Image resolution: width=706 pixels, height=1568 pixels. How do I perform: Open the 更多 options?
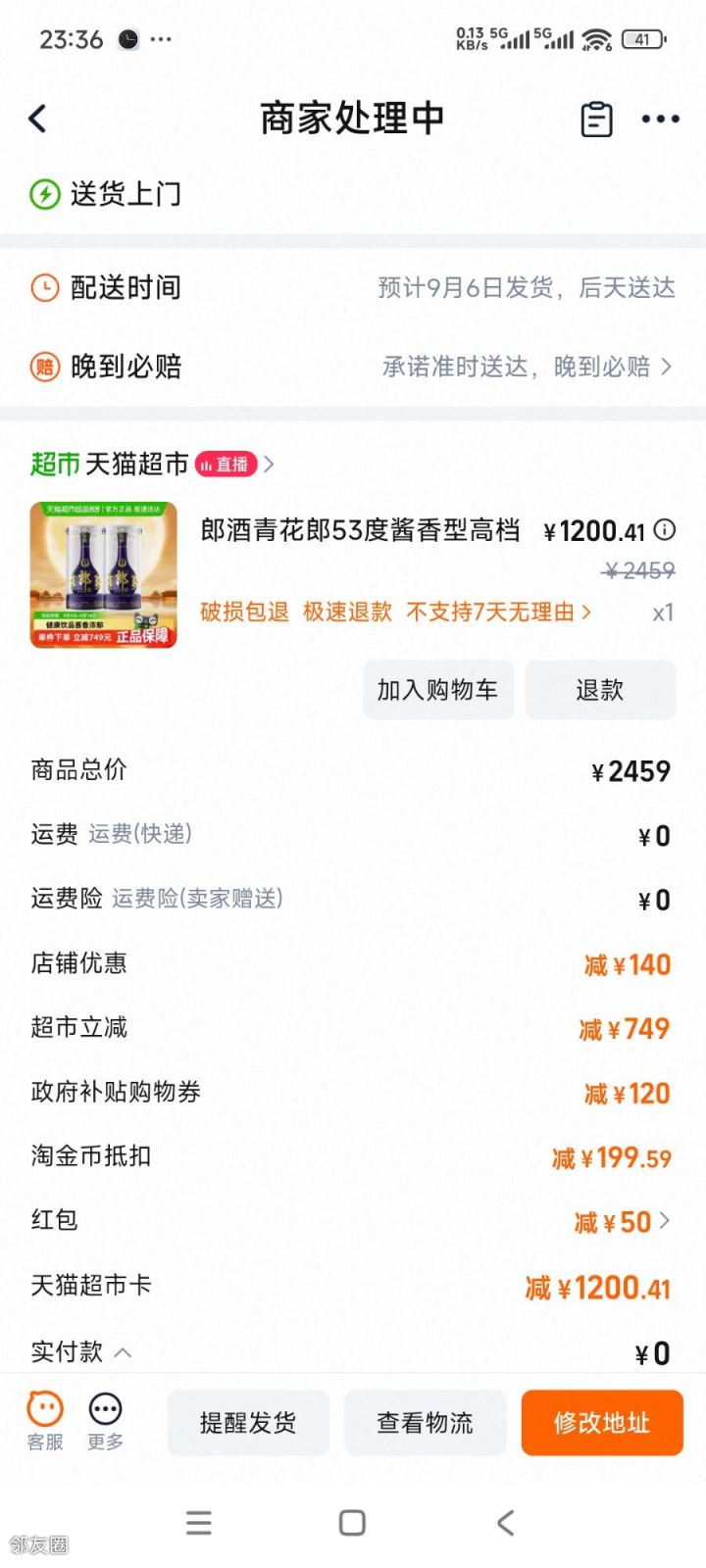pos(105,1421)
